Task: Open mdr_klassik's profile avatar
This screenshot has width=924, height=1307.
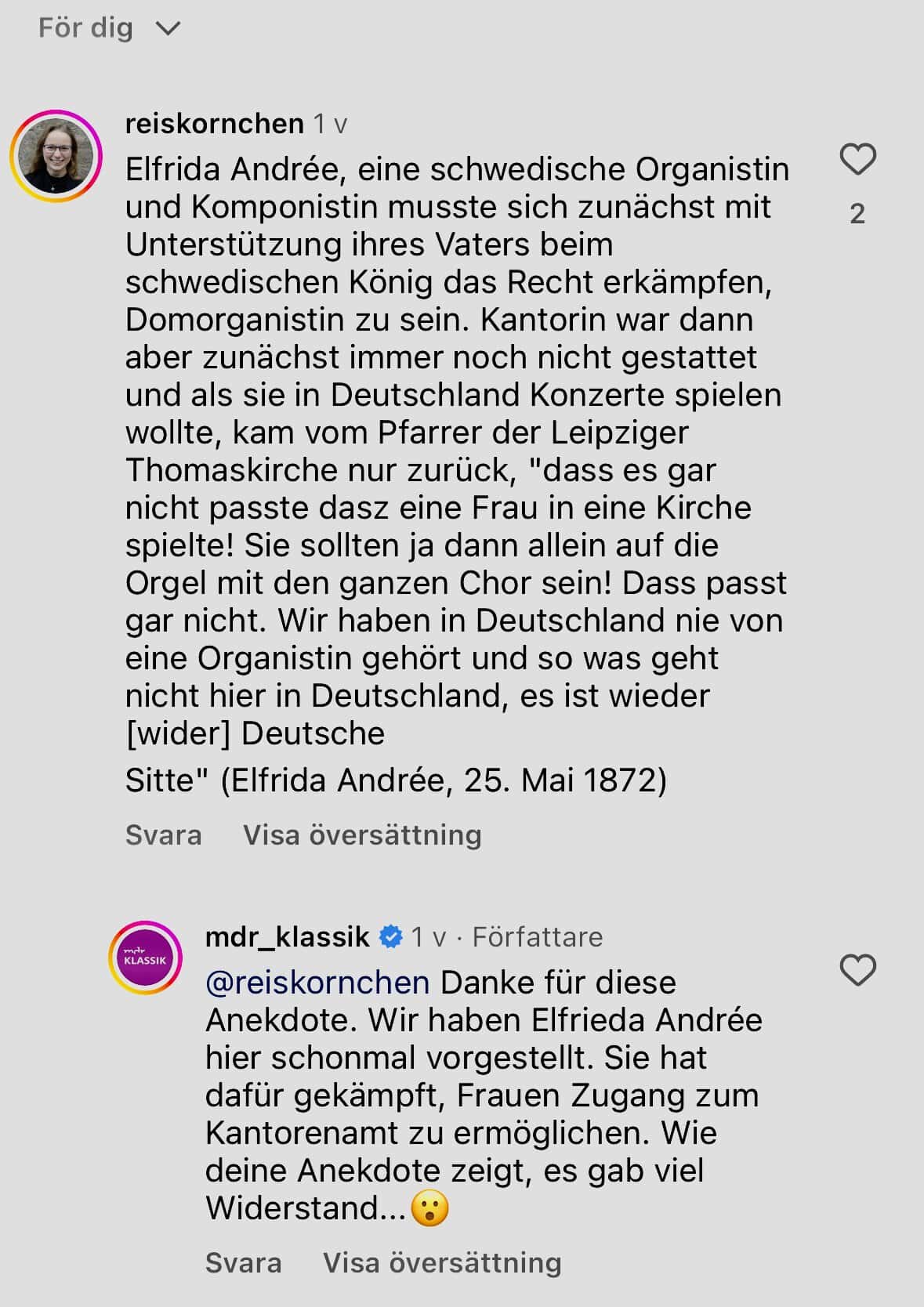Action: click(146, 958)
